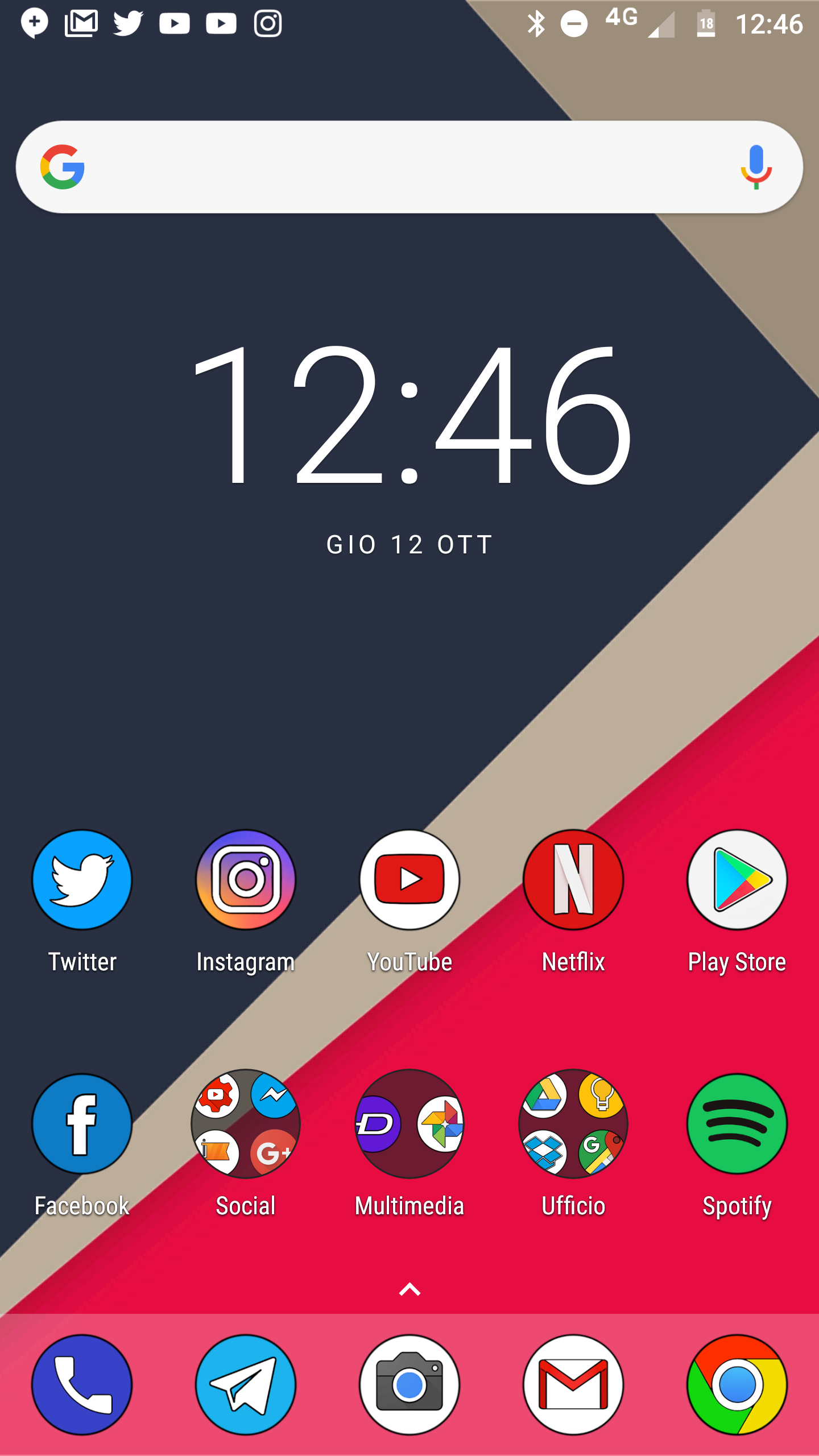Open the Phone dialer in the dock
The width and height of the screenshot is (819, 1456).
[x=82, y=1384]
